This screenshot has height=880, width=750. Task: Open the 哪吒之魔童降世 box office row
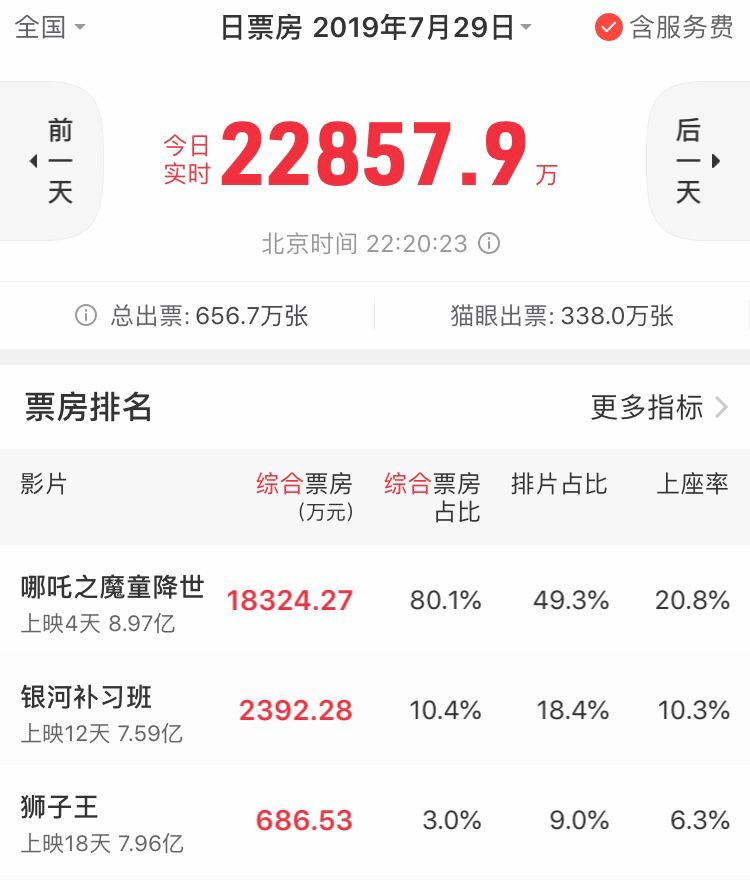(375, 600)
